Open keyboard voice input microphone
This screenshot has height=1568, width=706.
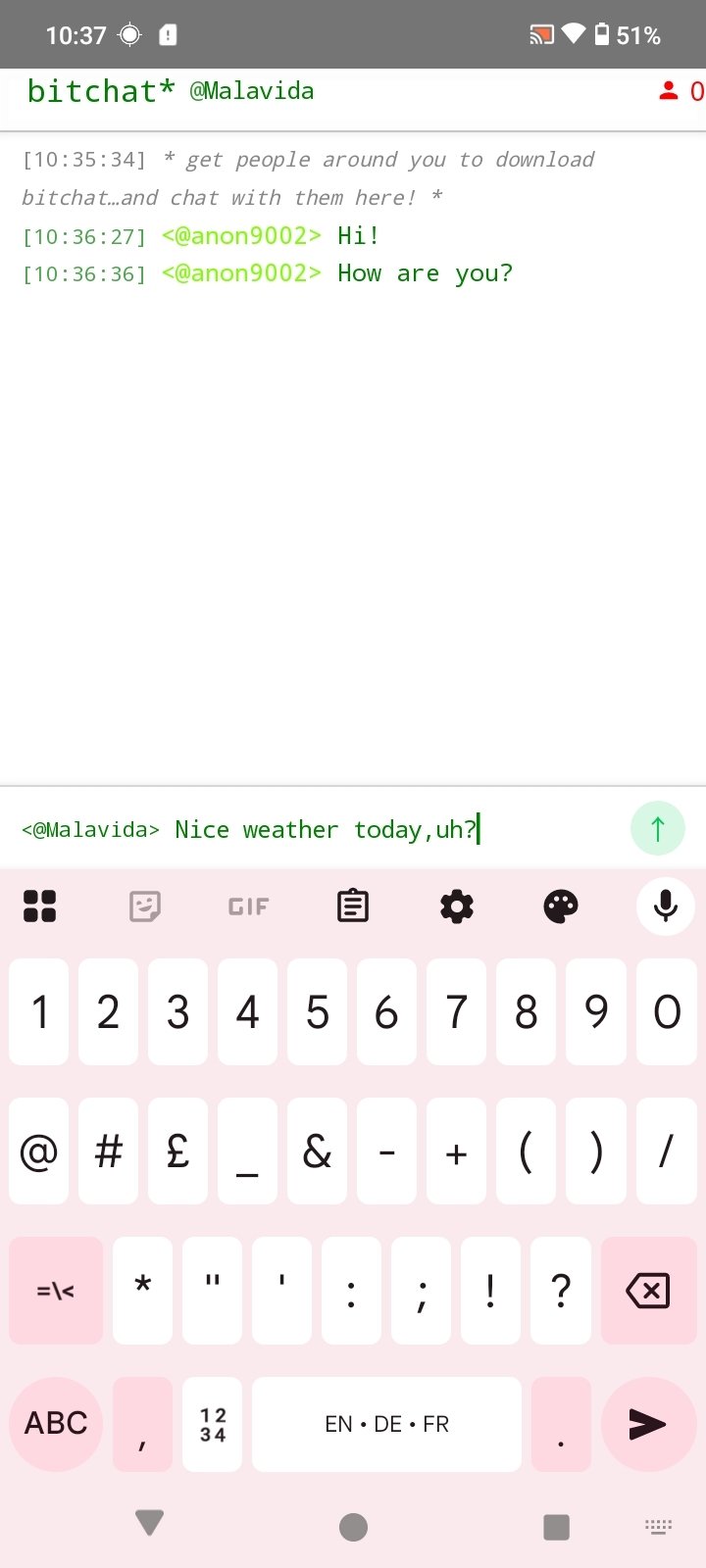666,906
